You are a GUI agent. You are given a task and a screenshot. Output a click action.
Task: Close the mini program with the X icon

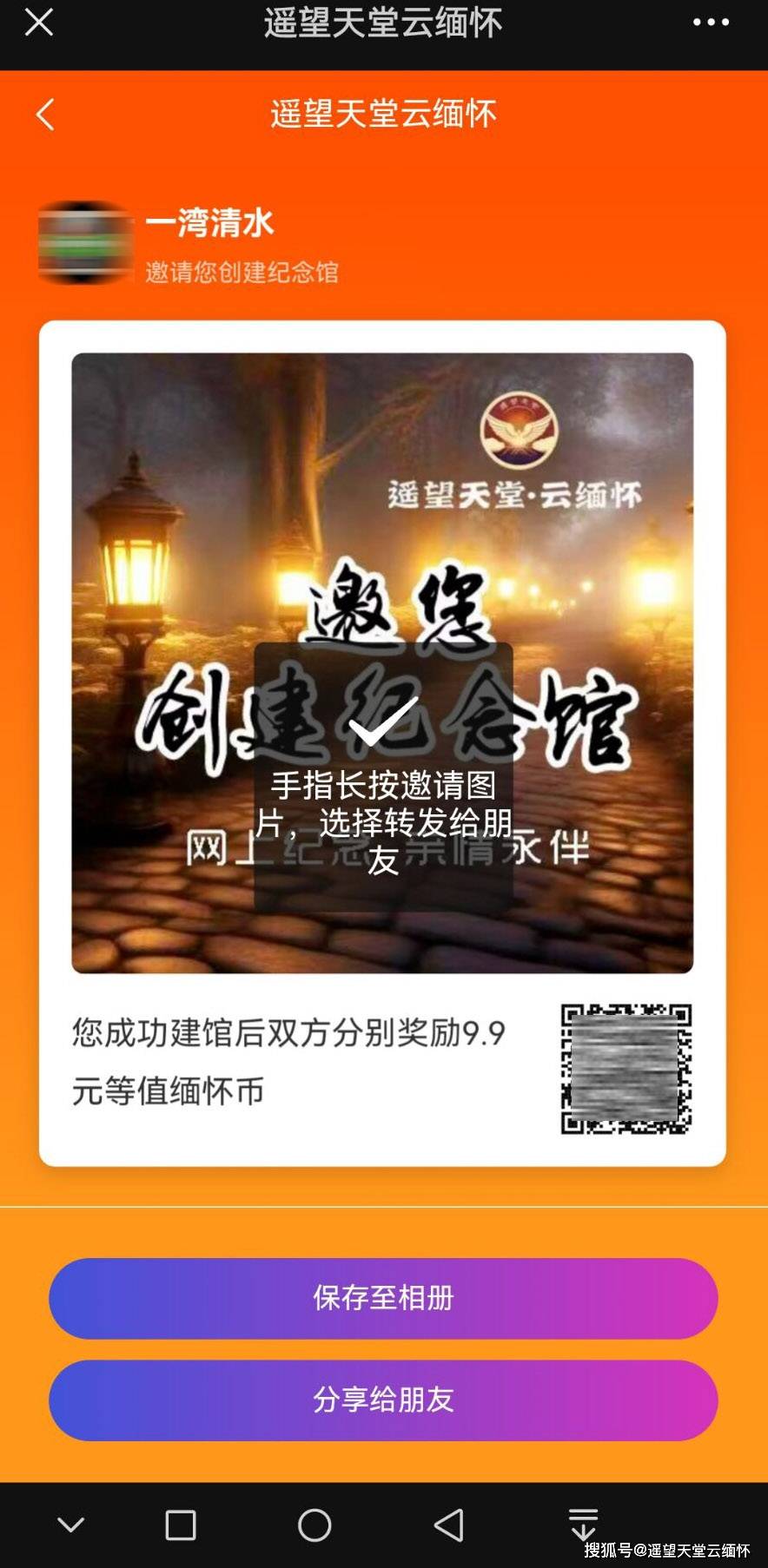coord(39,23)
